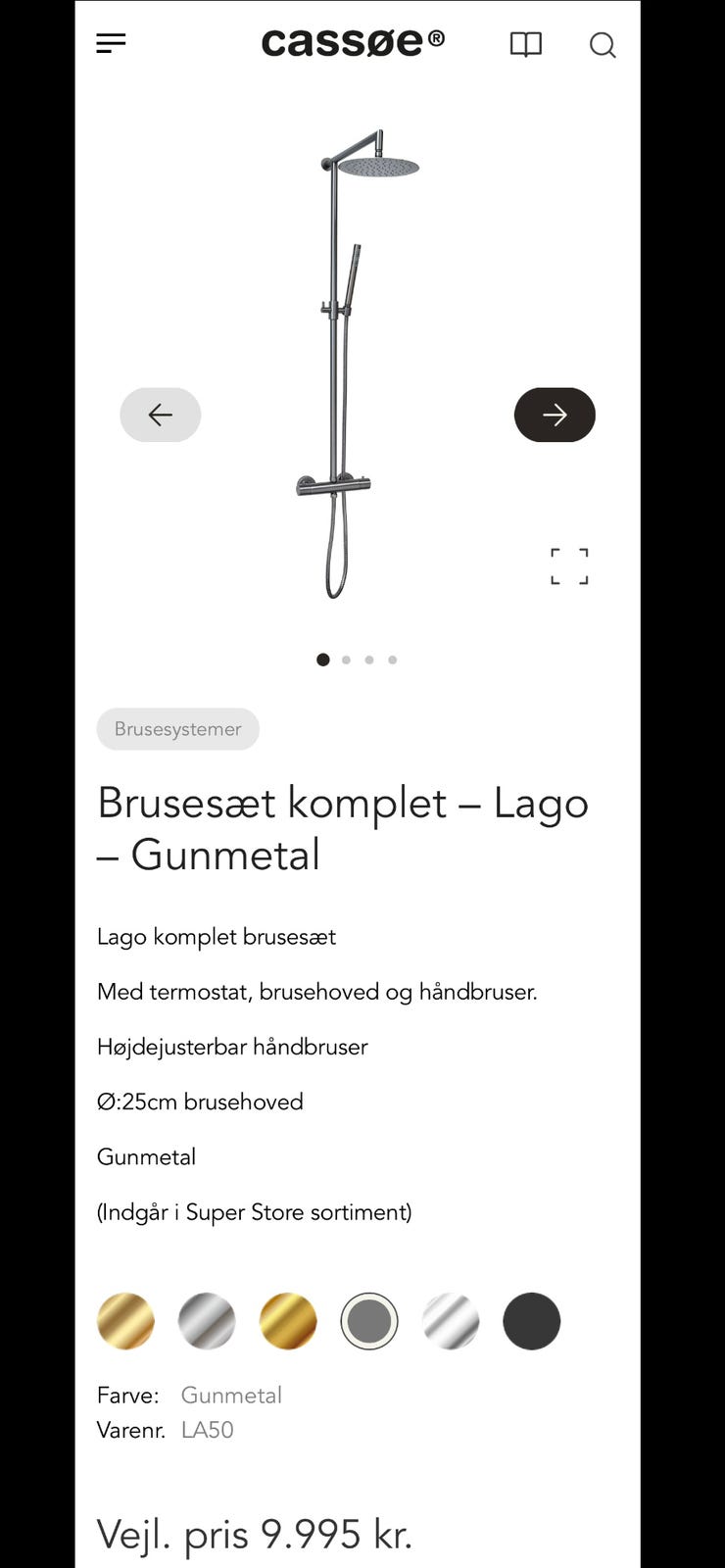Click the cassøe logo
The width and height of the screenshot is (725, 1568).
(353, 42)
